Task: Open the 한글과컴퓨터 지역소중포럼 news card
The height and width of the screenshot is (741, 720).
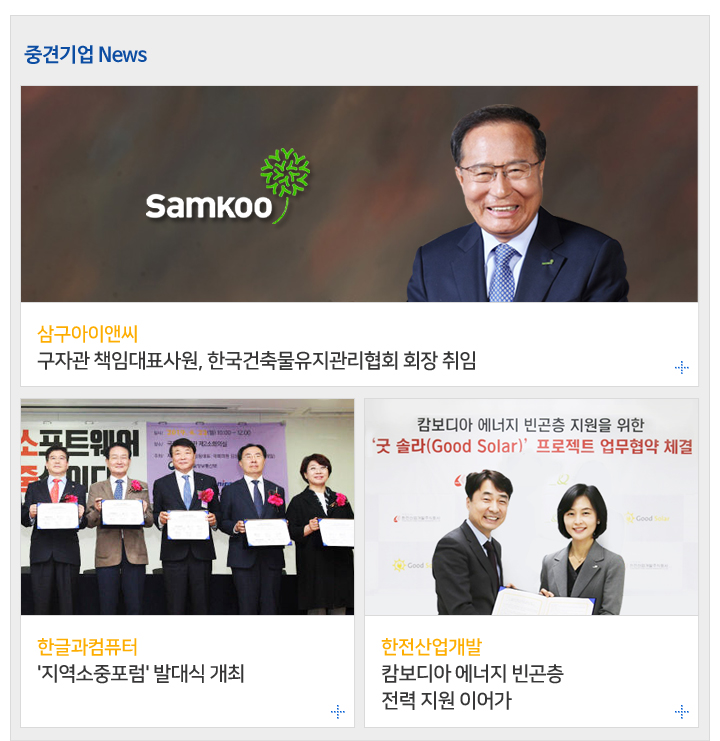Action: pos(140,673)
